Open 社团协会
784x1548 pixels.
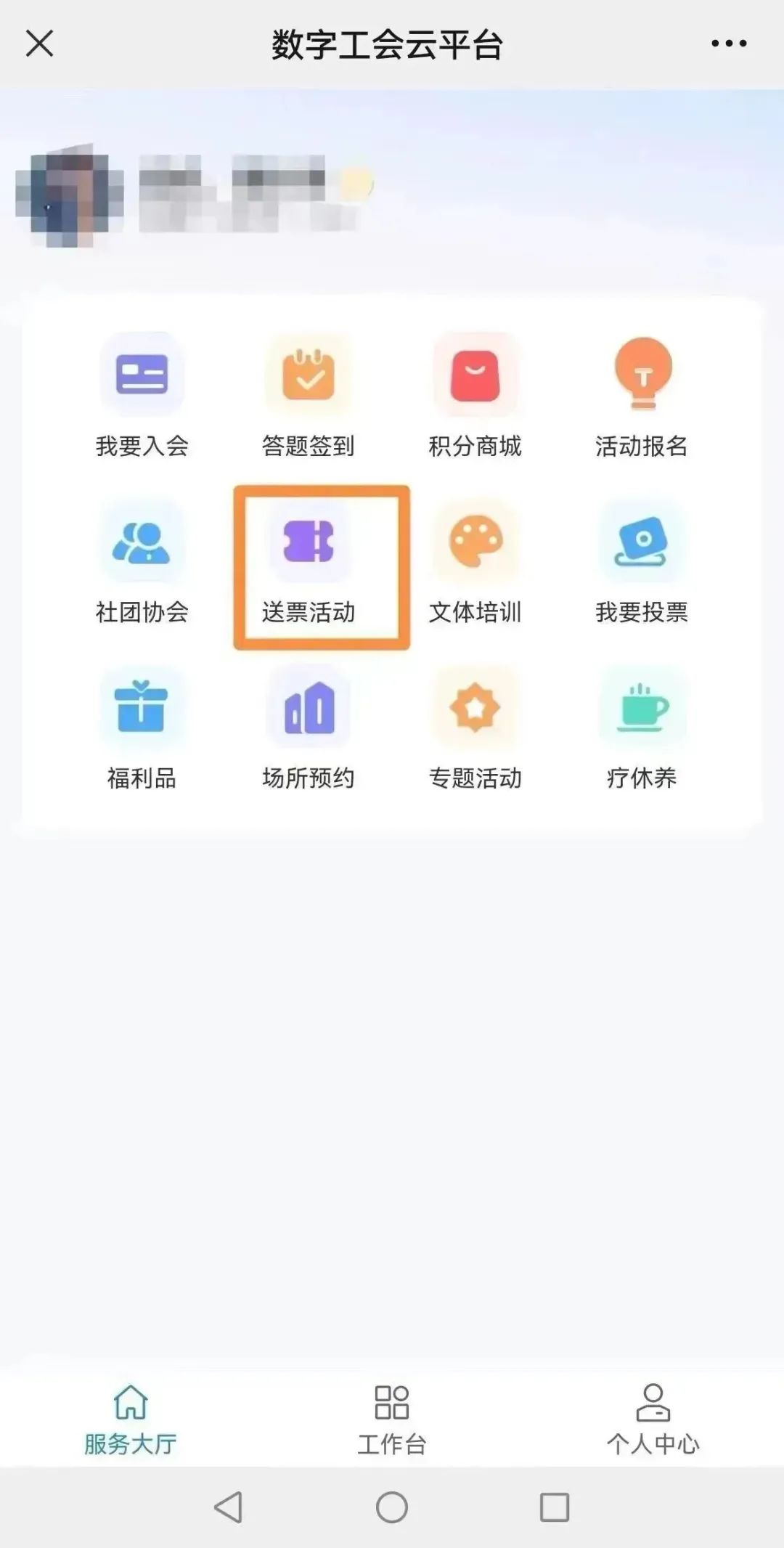[x=142, y=563]
